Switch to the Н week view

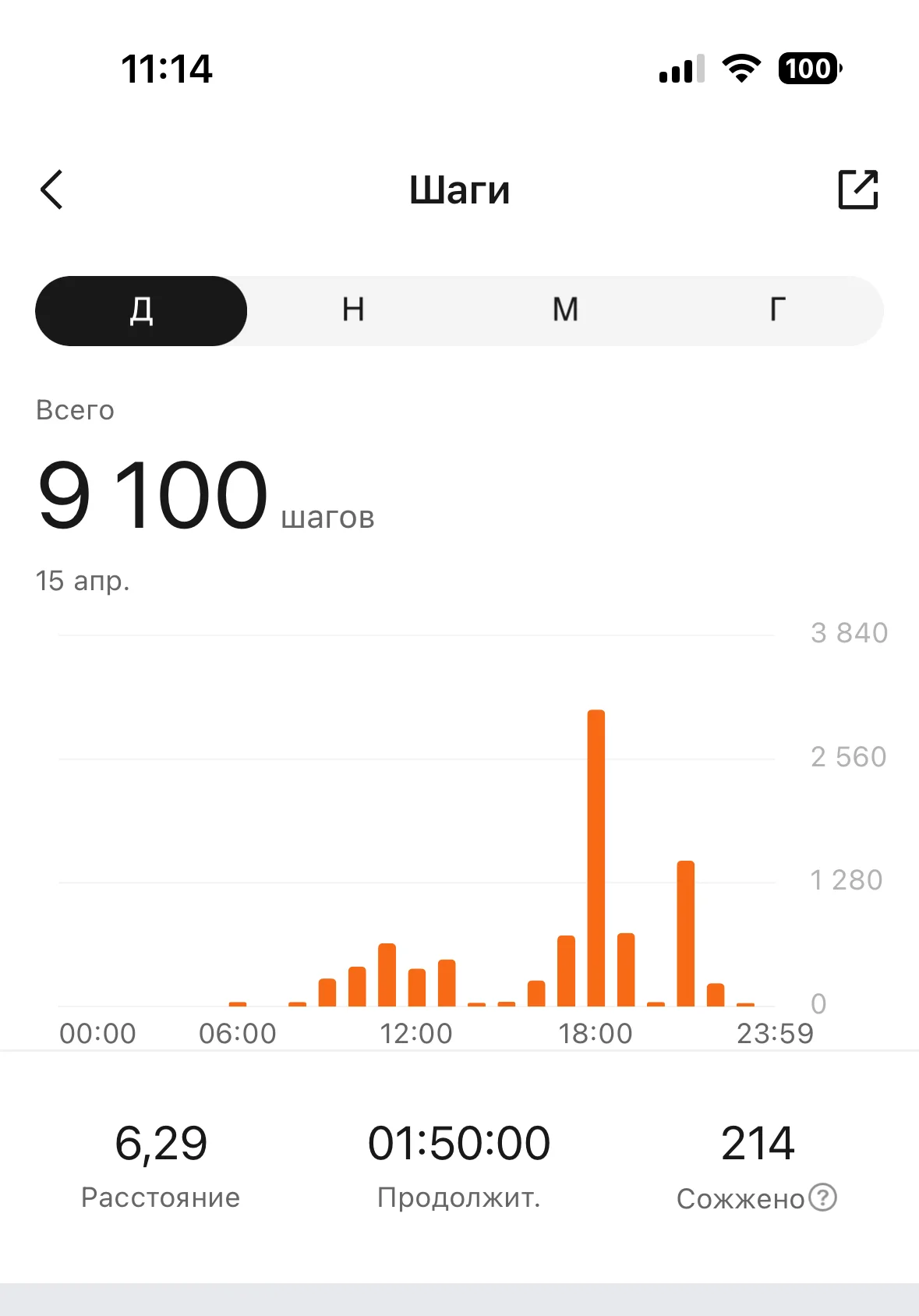[x=353, y=310]
